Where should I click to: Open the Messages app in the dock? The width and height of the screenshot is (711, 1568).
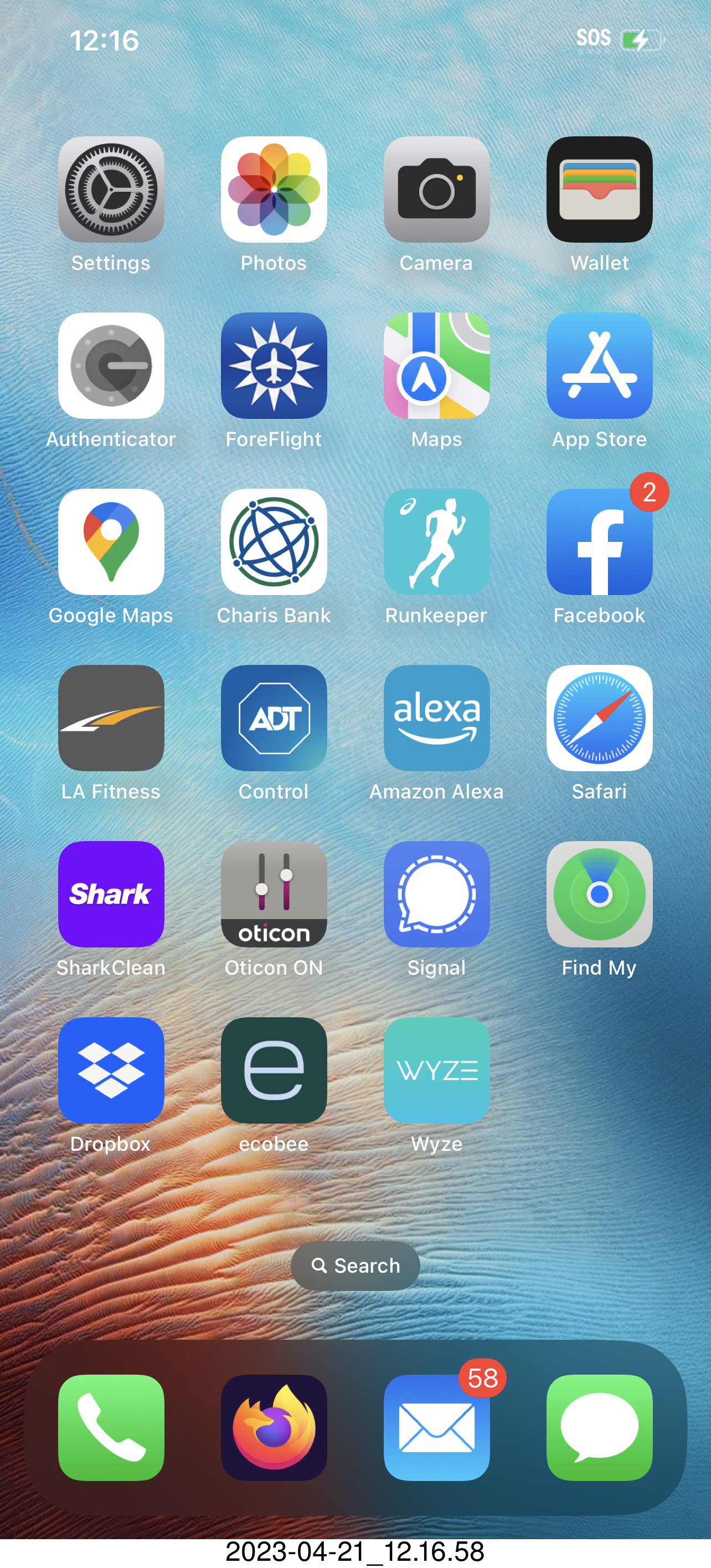(x=599, y=1427)
